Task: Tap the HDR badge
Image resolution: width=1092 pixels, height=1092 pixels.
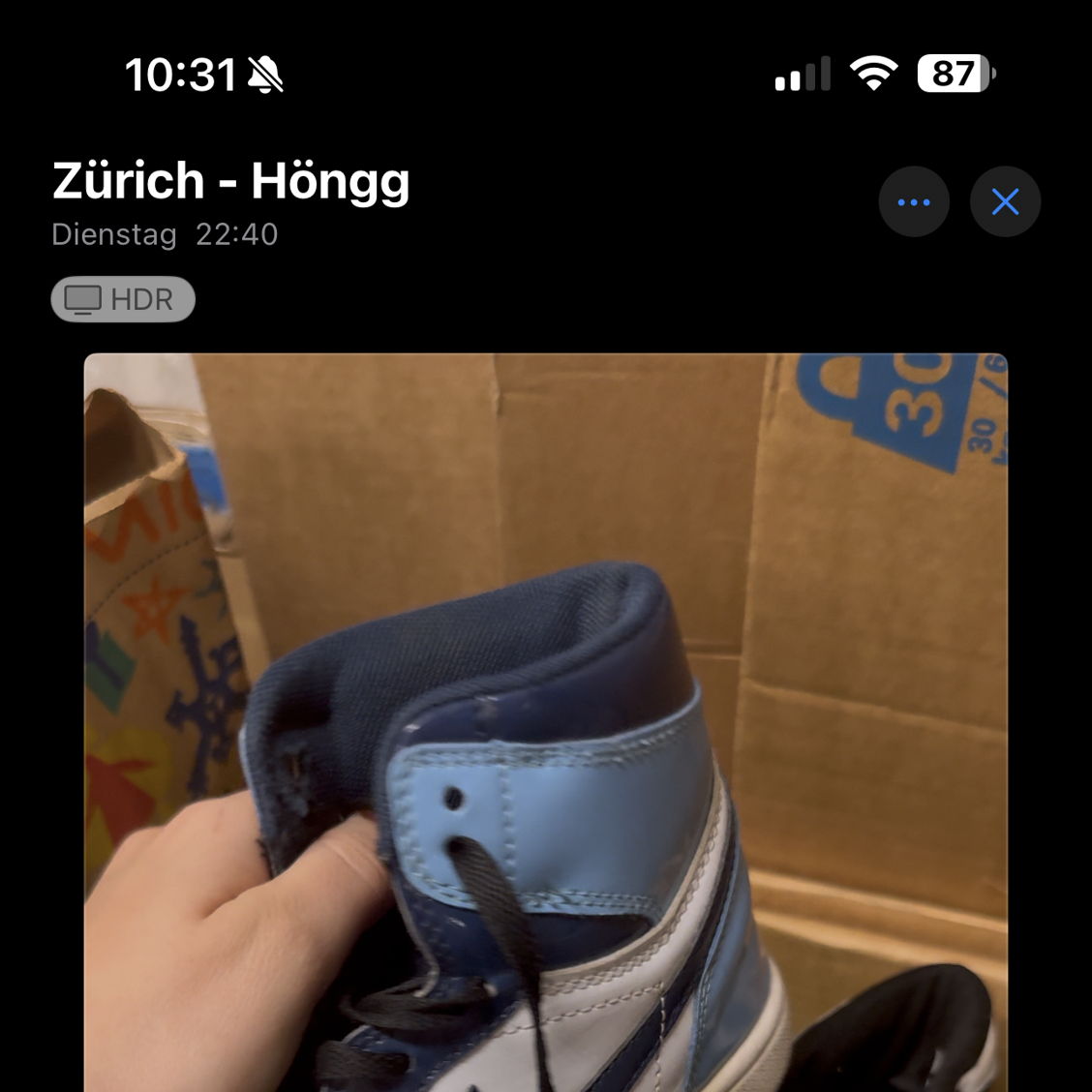Action: tap(123, 300)
